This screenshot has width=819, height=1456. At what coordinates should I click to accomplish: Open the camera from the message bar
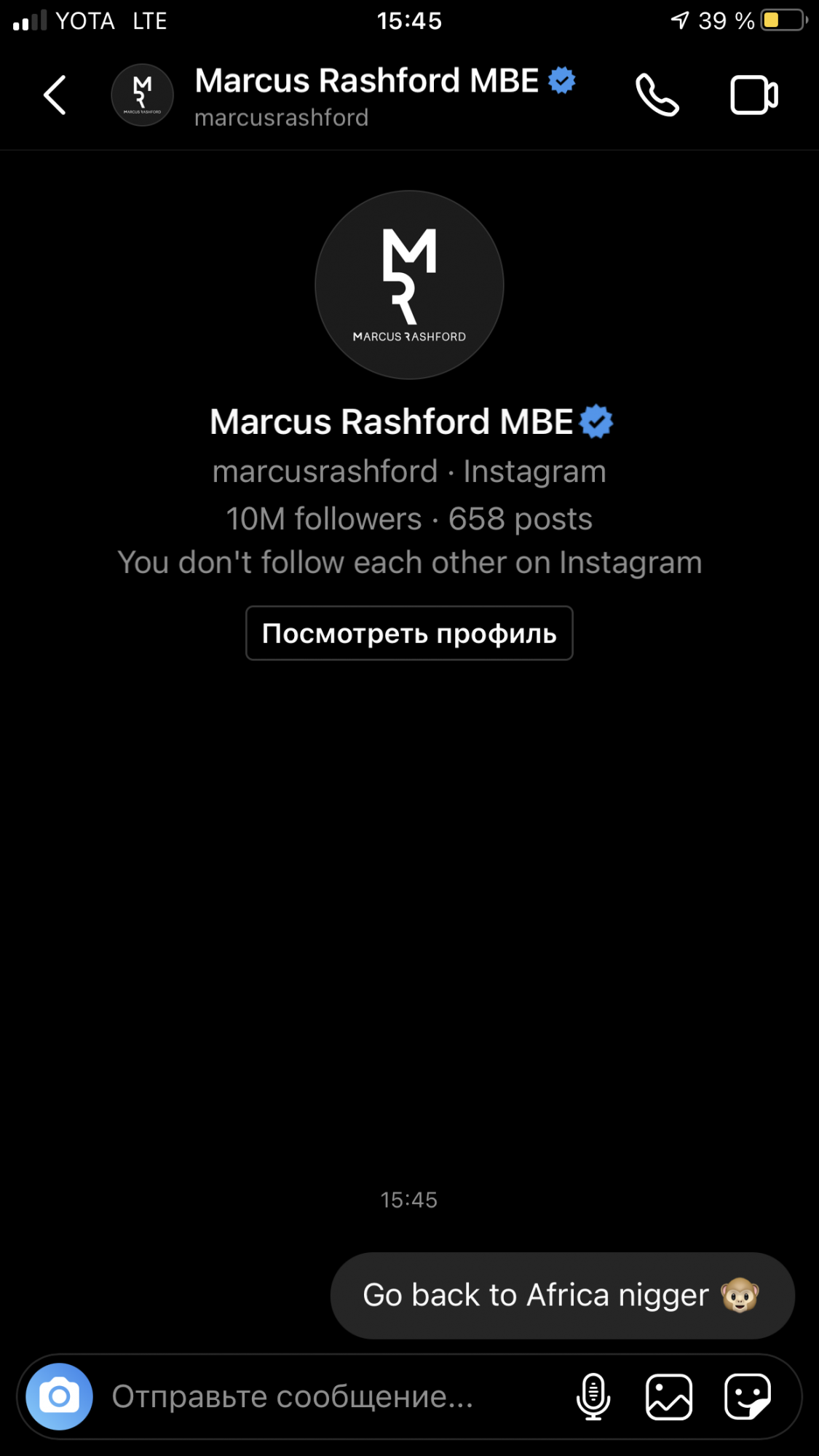click(59, 1396)
